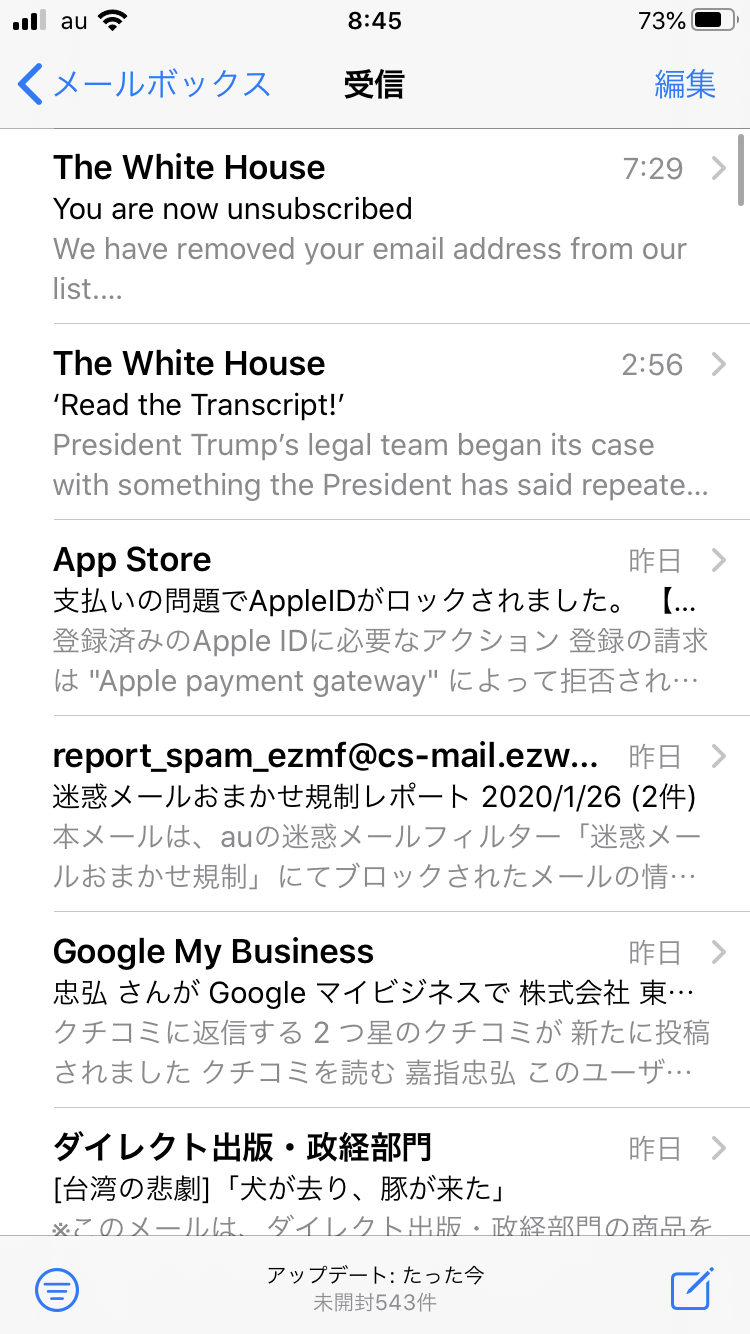Open the Google My Business email
The image size is (750, 1334).
pyautogui.click(x=380, y=1011)
